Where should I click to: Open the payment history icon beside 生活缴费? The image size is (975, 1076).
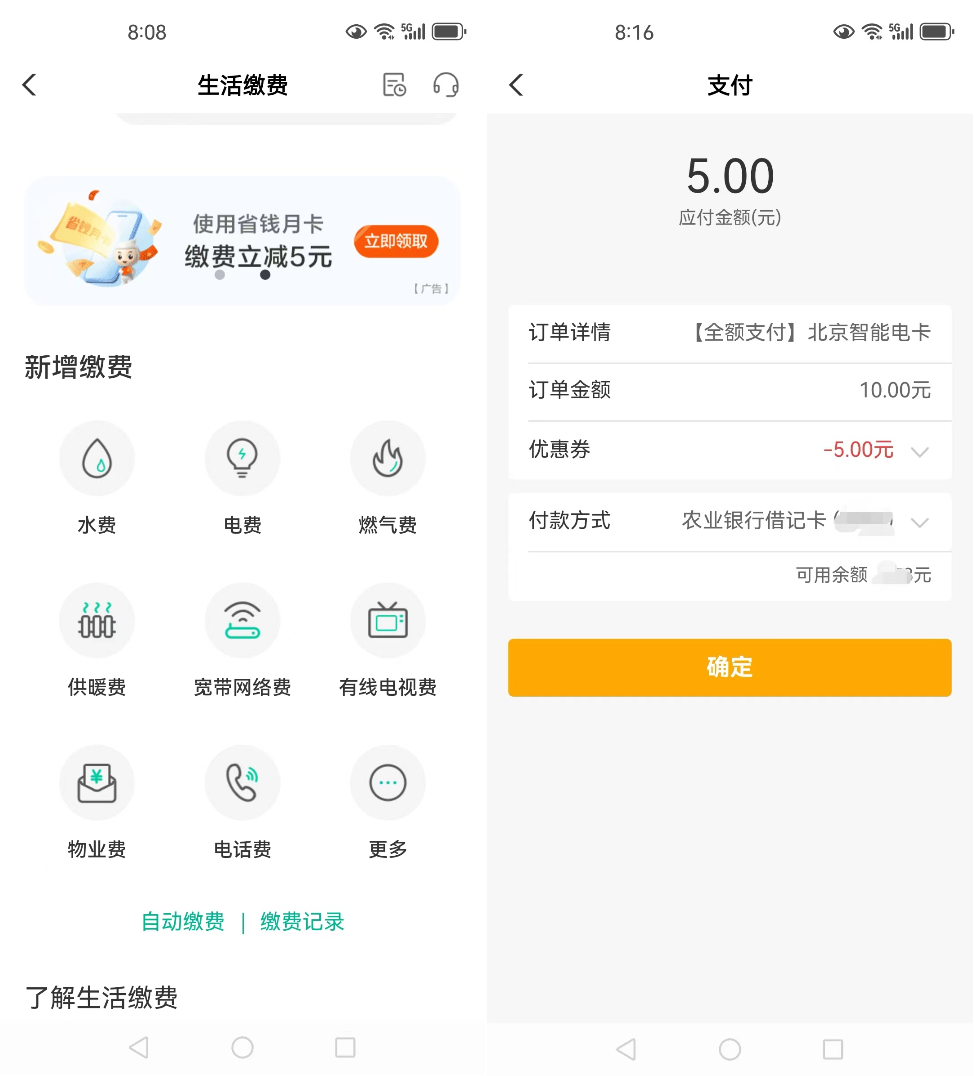(395, 85)
